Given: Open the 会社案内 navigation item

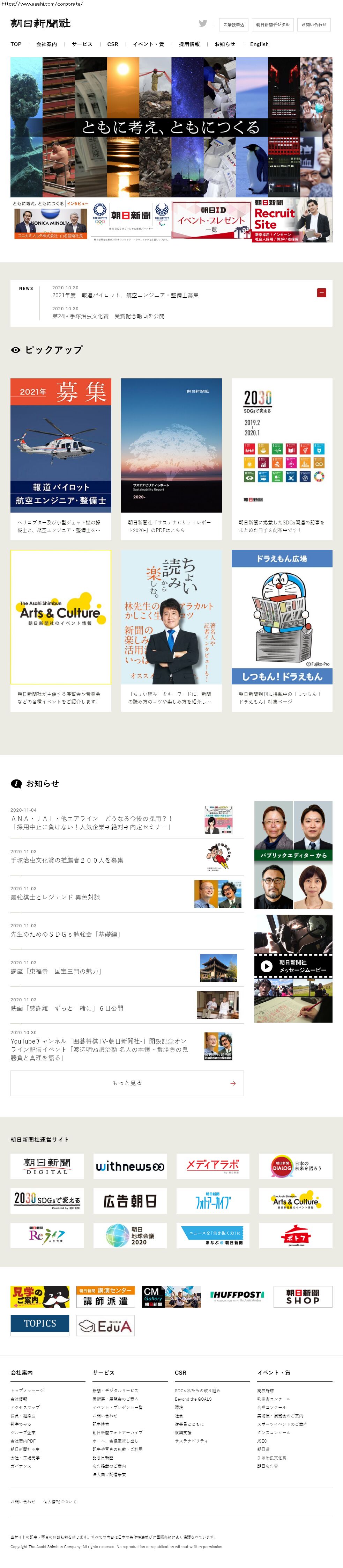Looking at the screenshot, I should pos(46,44).
